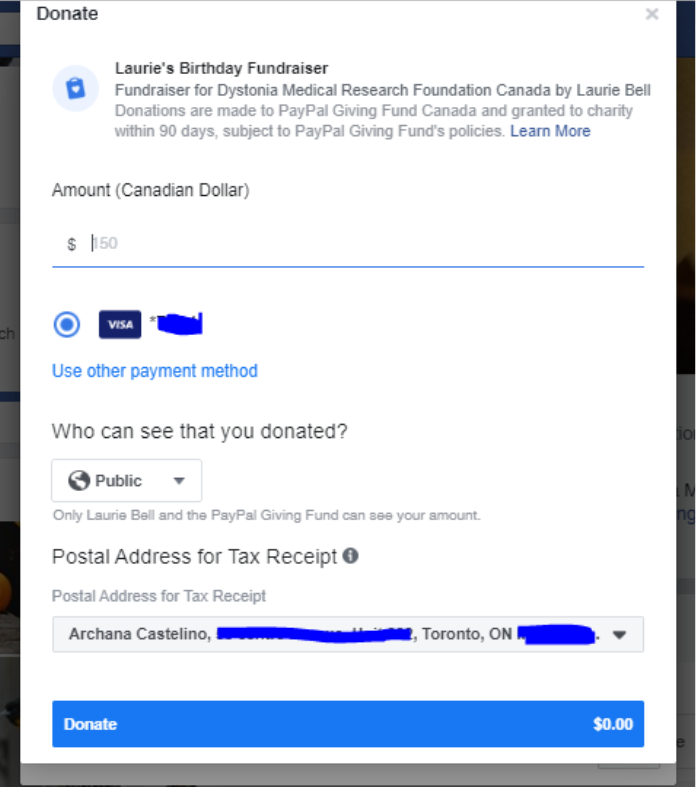Show info about Postal Address for Tax Receipt
The width and height of the screenshot is (697, 787).
350,556
